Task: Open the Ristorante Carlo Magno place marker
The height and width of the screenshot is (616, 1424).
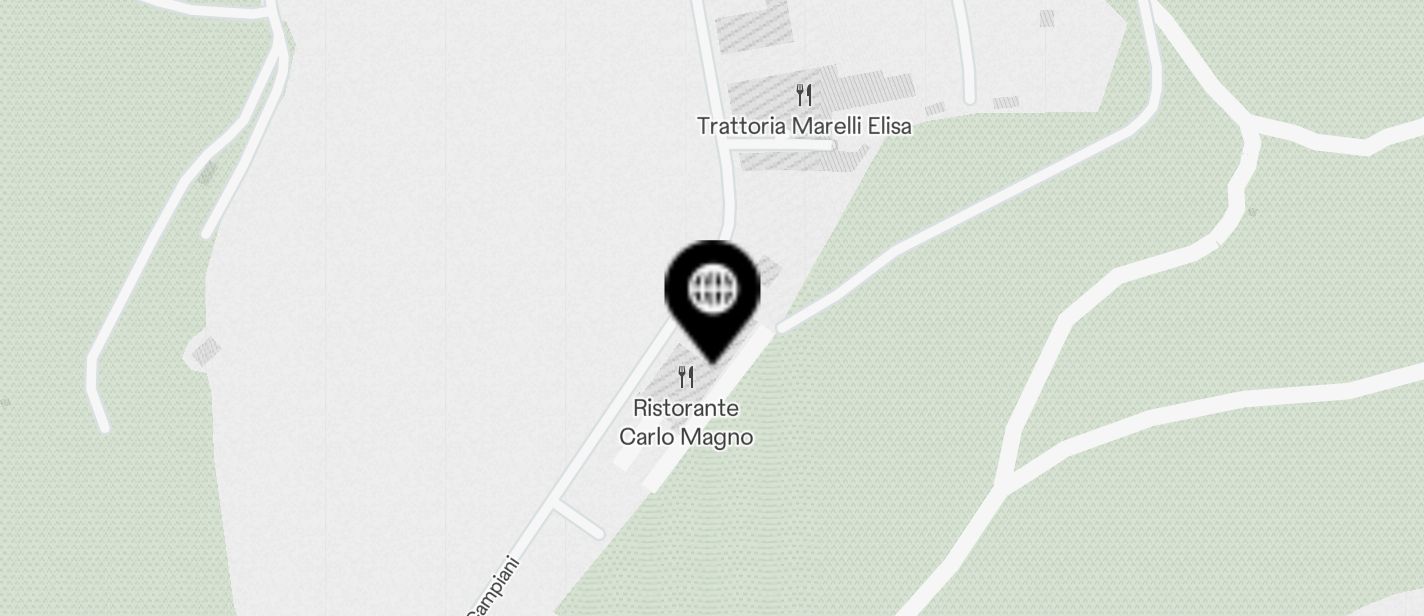Action: click(x=686, y=378)
